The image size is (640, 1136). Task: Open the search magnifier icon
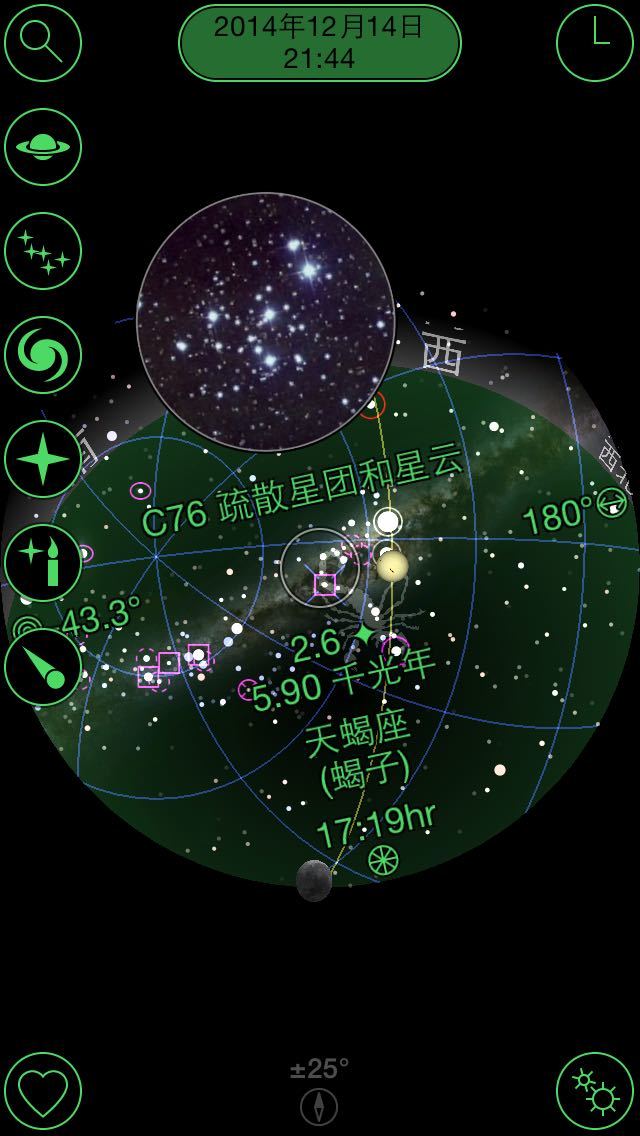click(43, 43)
